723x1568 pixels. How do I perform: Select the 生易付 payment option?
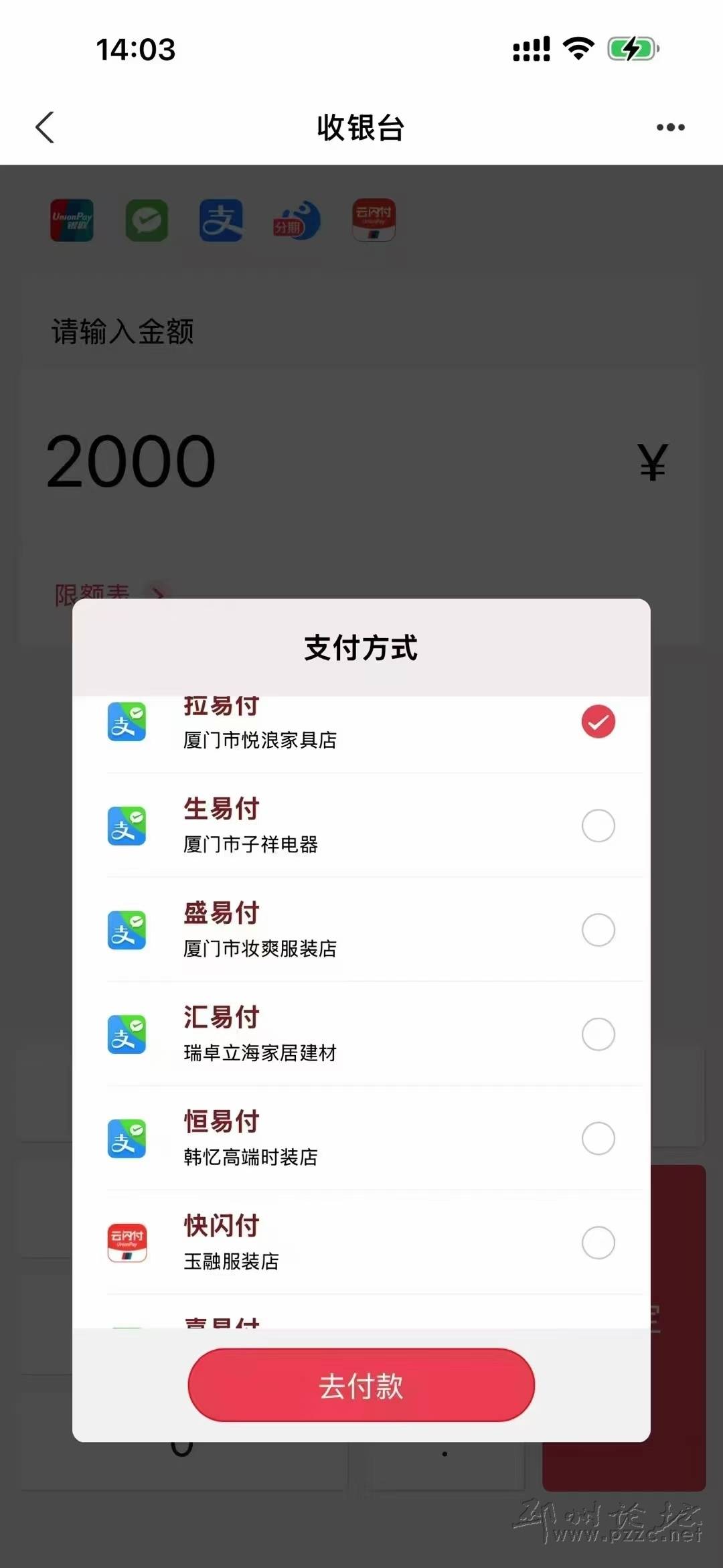click(x=361, y=826)
